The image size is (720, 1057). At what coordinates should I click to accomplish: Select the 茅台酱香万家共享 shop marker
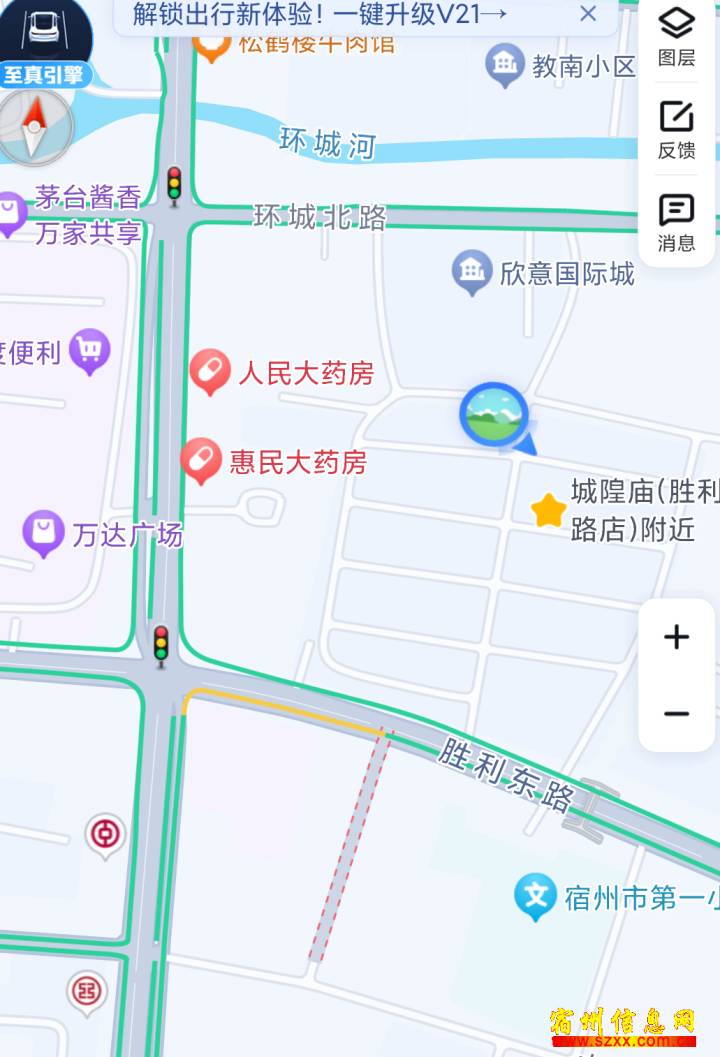pos(11,212)
